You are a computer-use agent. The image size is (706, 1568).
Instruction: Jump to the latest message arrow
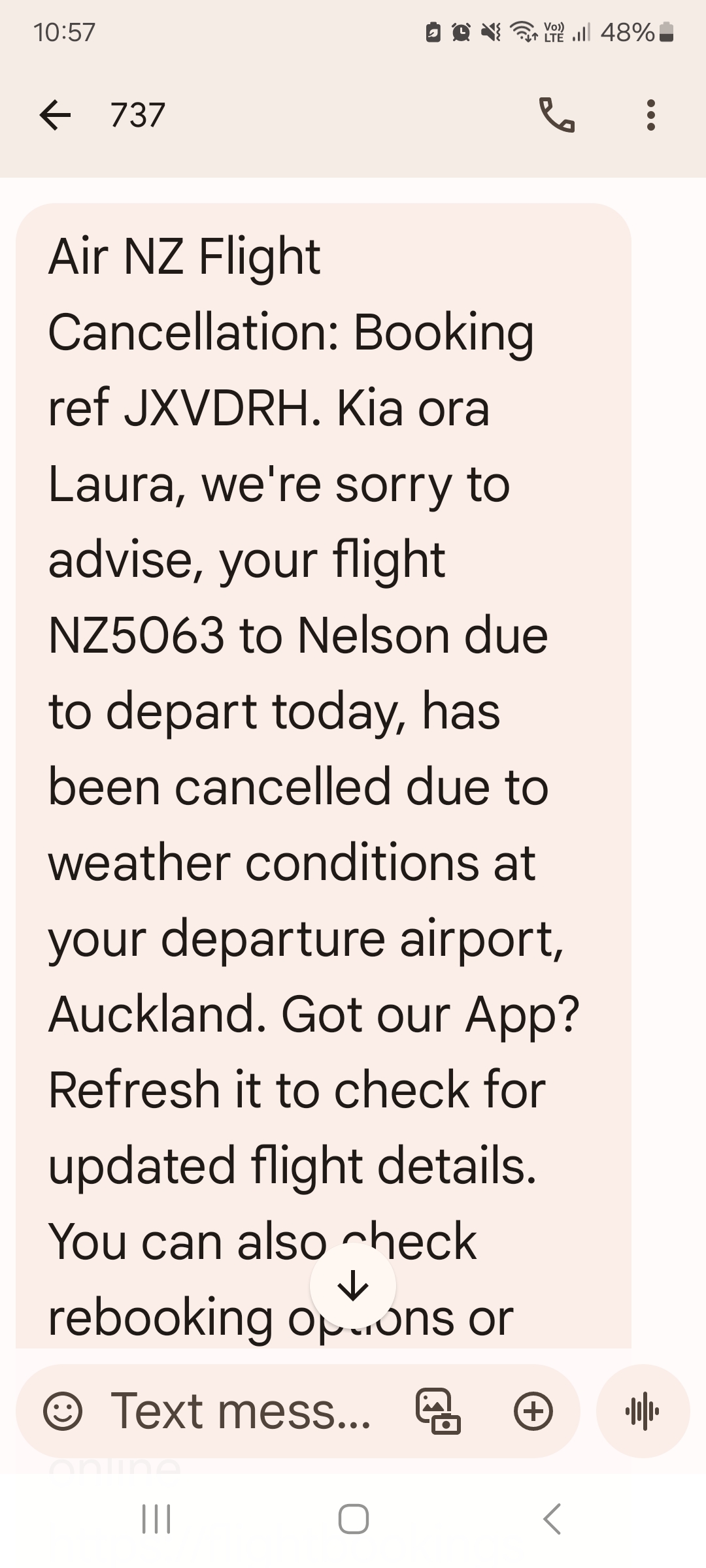[353, 1286]
